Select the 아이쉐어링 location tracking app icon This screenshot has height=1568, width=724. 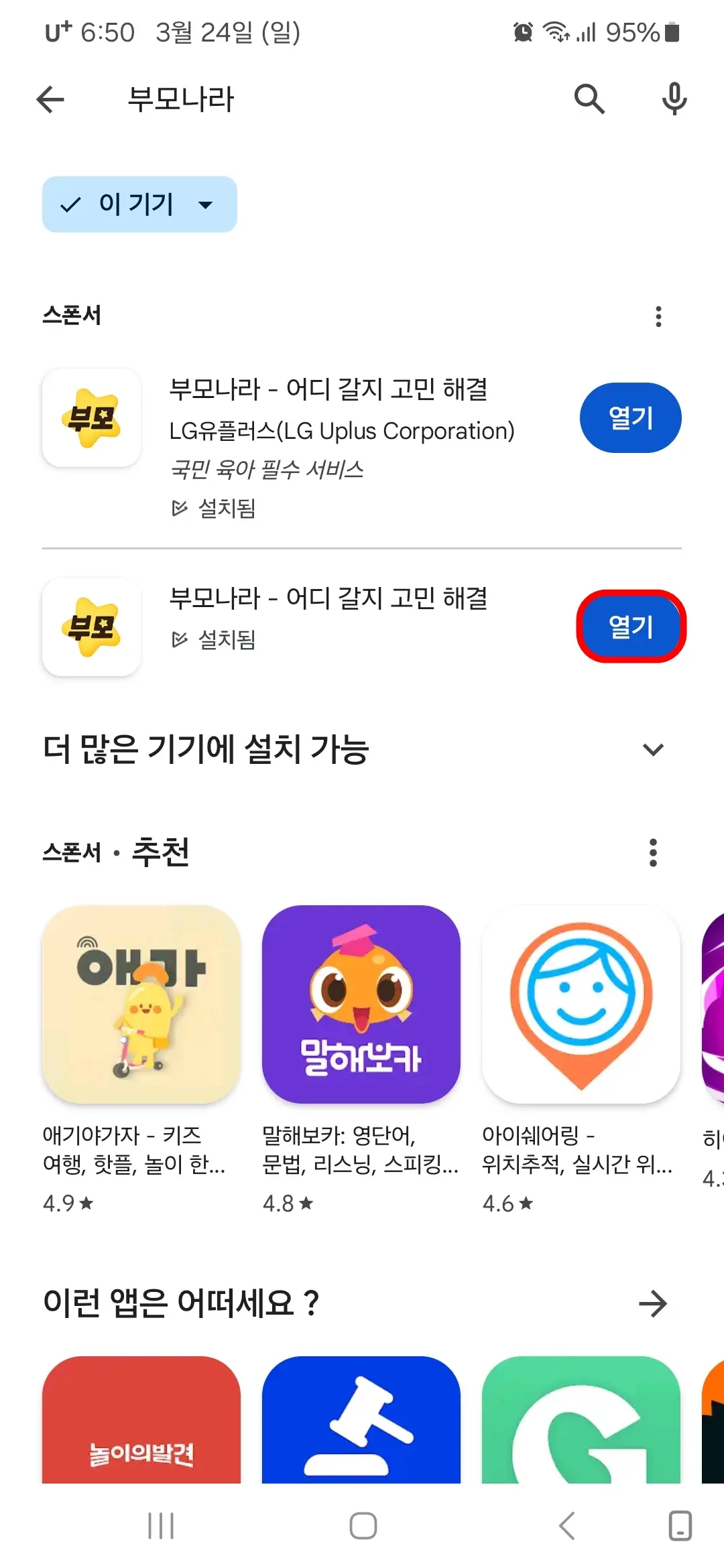coord(581,1006)
